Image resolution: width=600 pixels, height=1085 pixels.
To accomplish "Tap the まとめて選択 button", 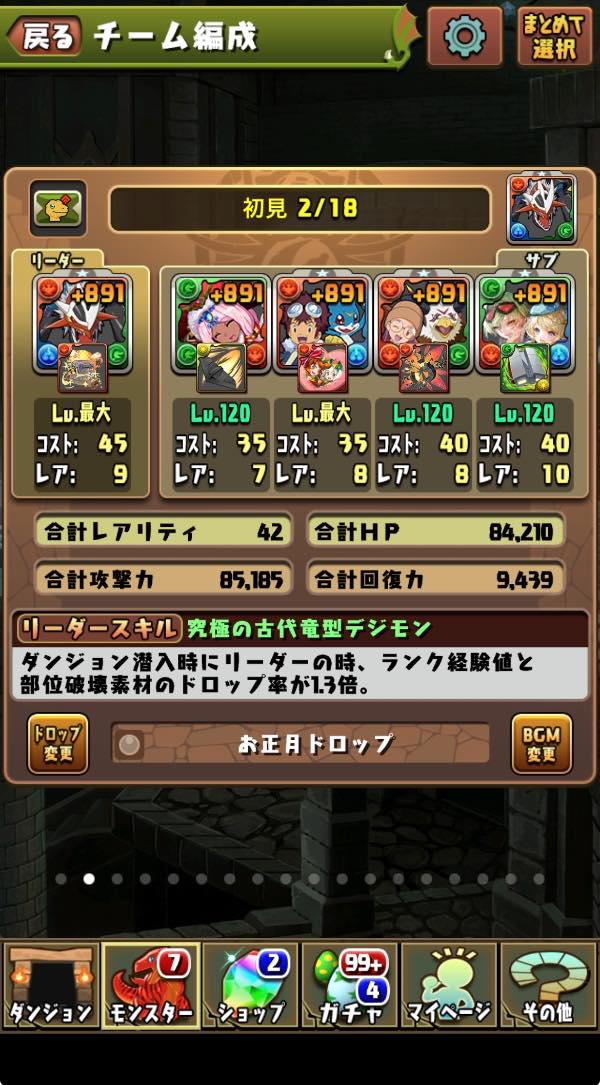I will click(x=554, y=37).
